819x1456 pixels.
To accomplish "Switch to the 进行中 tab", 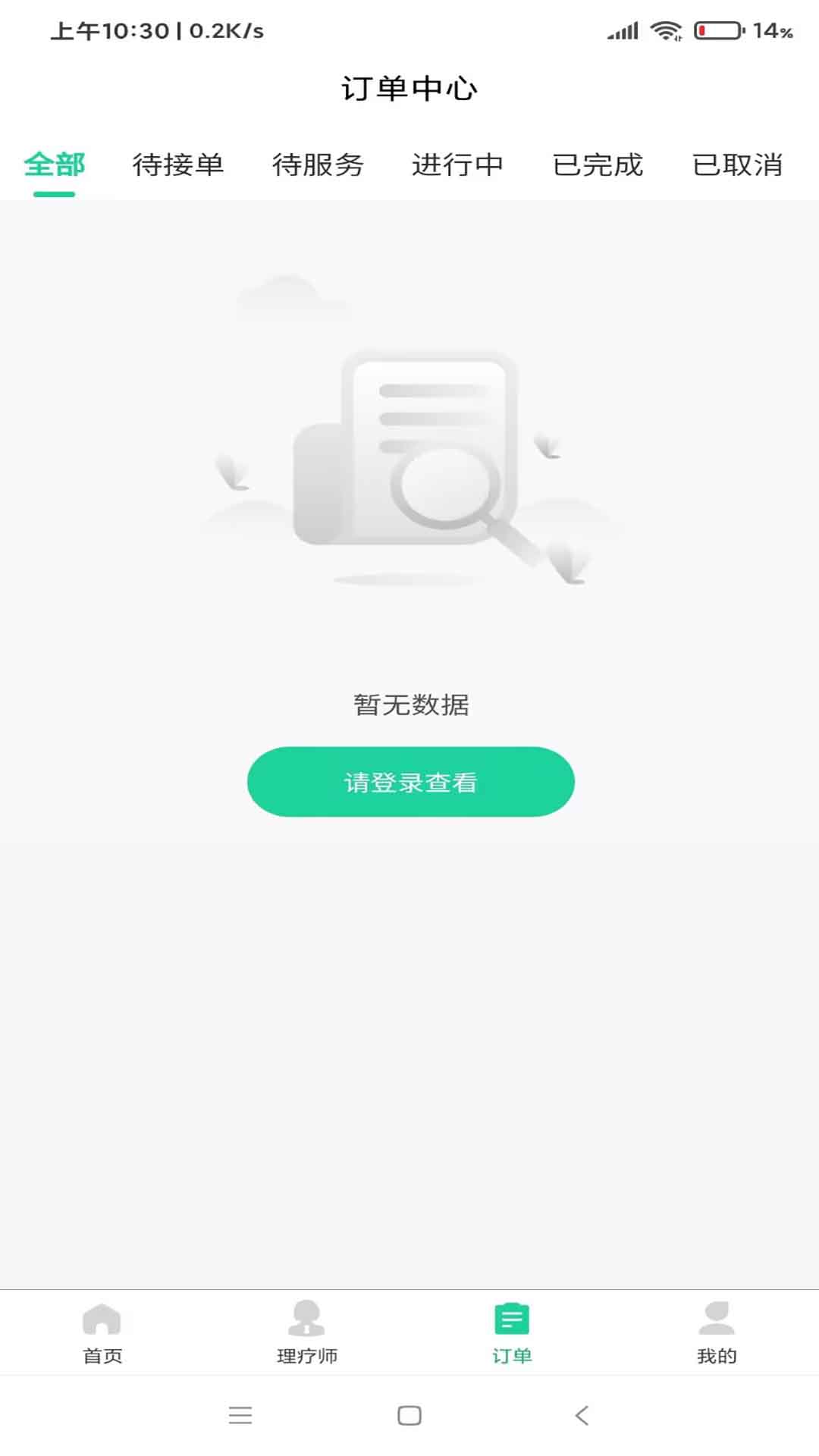I will pos(457,165).
